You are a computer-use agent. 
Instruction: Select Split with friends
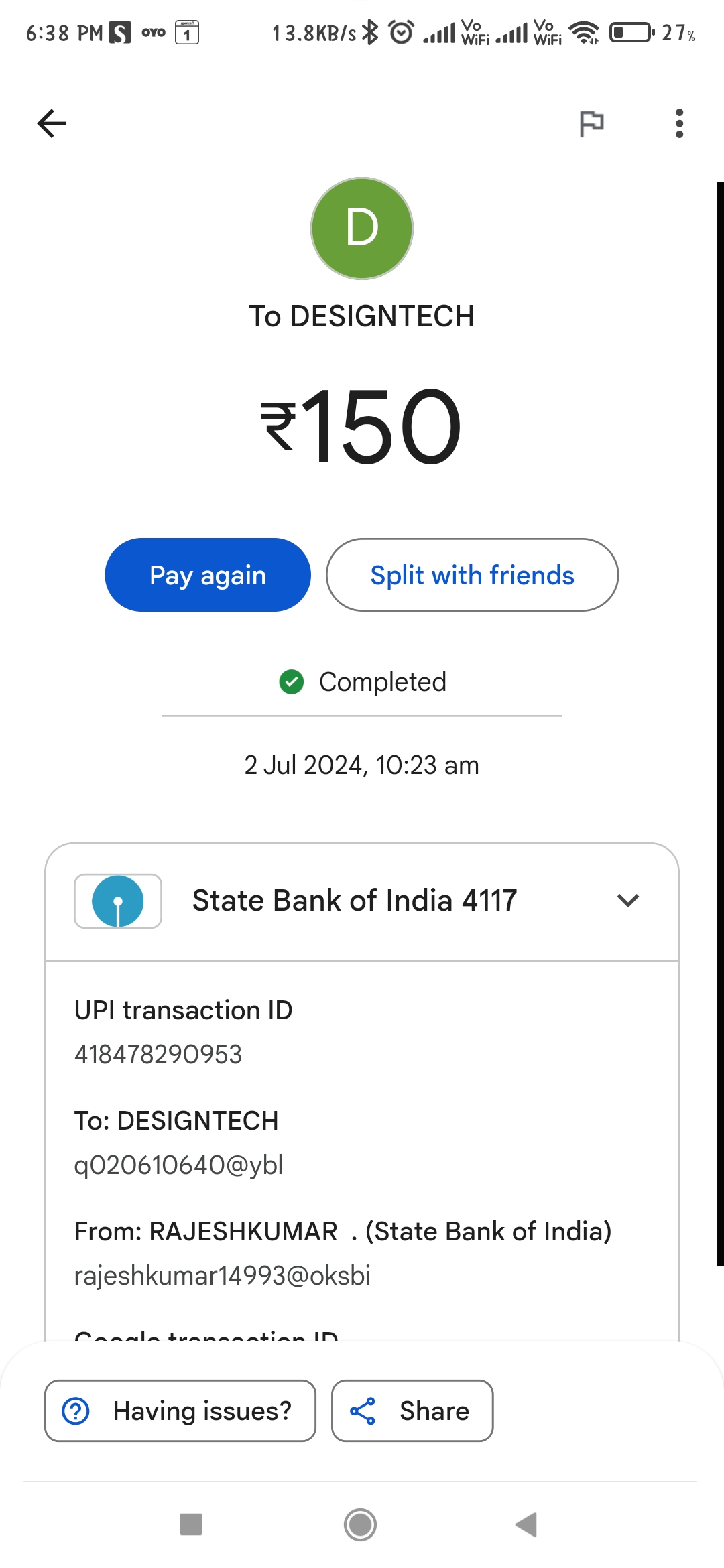click(x=472, y=575)
